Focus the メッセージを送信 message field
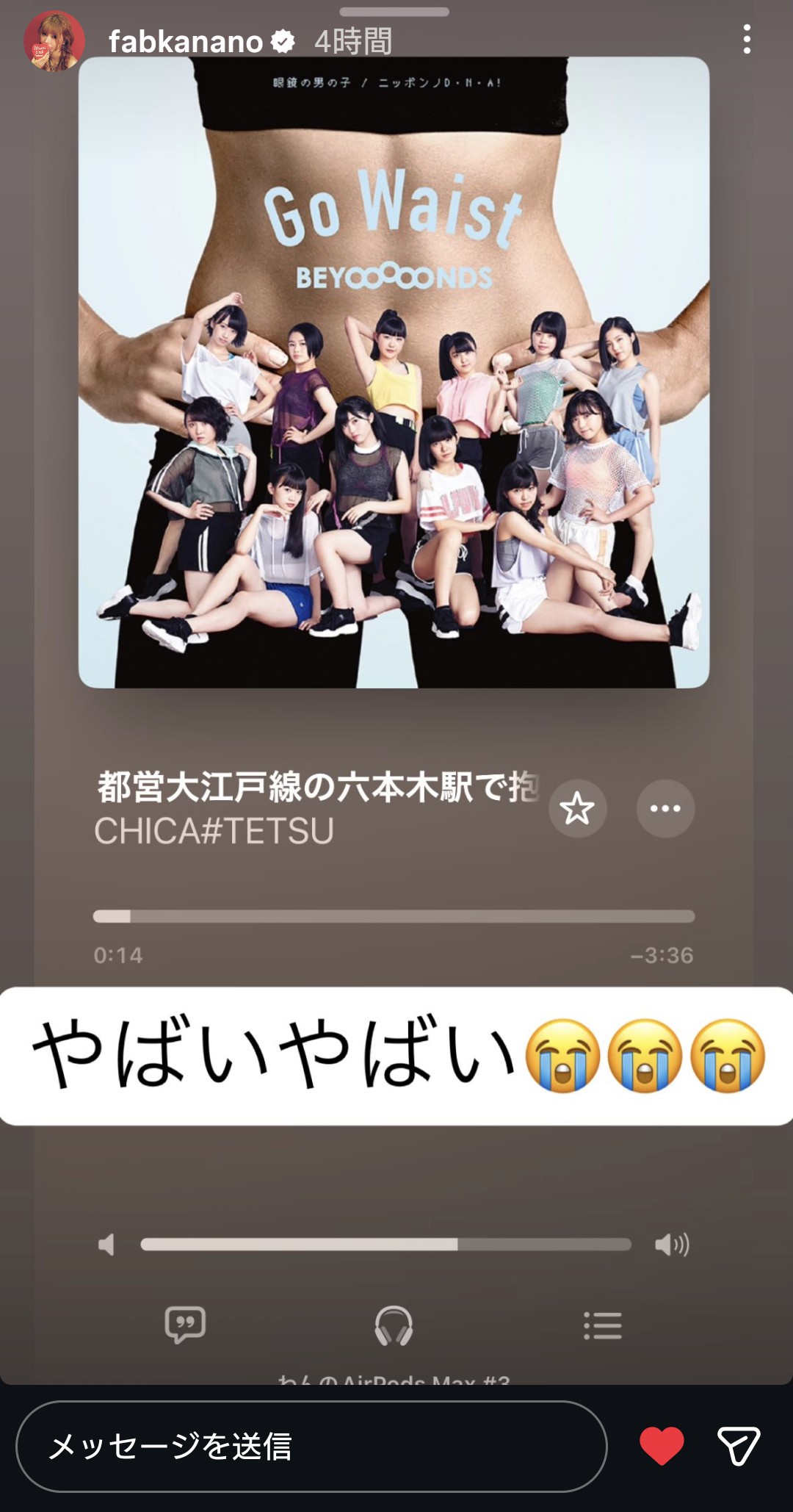This screenshot has width=793, height=1512. coord(311,1446)
